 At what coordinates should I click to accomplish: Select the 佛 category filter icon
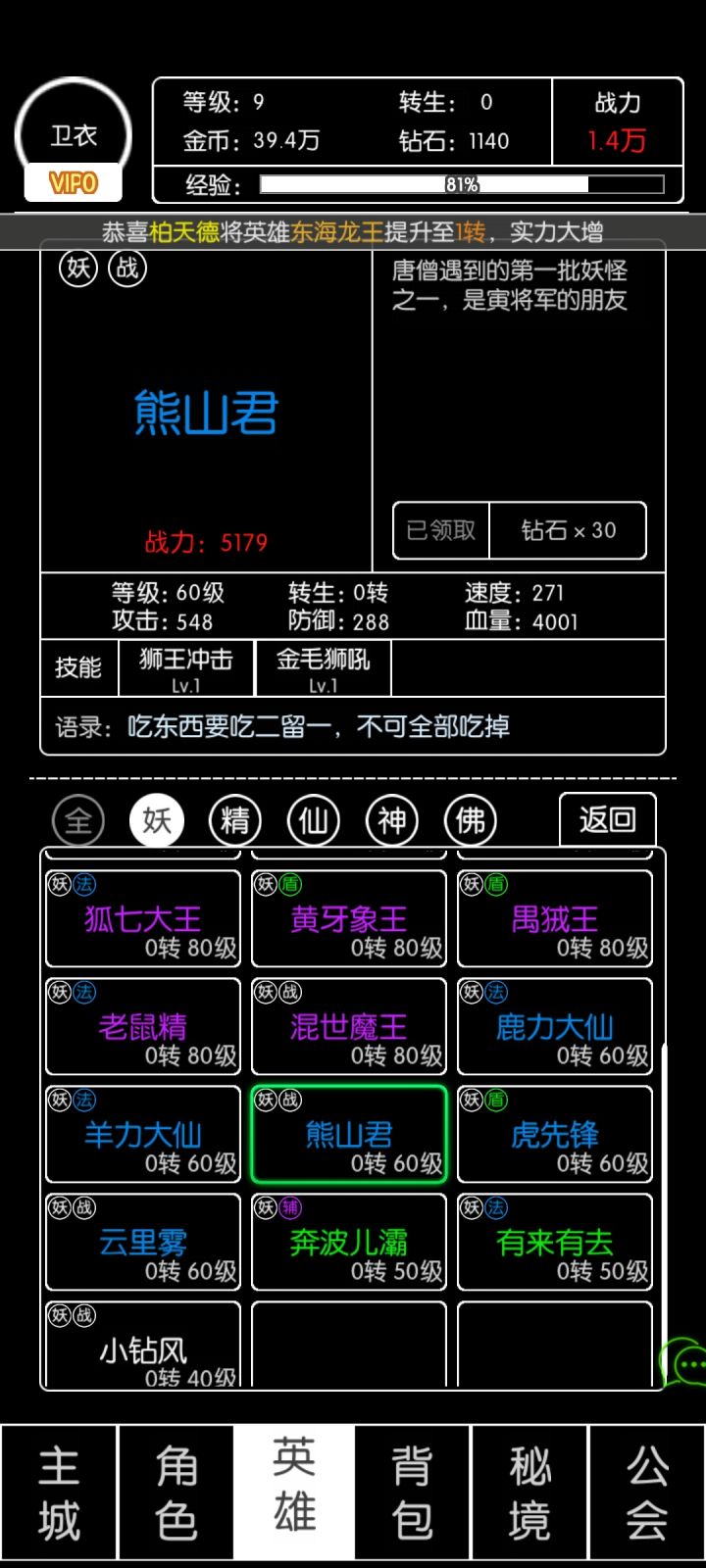tap(470, 819)
